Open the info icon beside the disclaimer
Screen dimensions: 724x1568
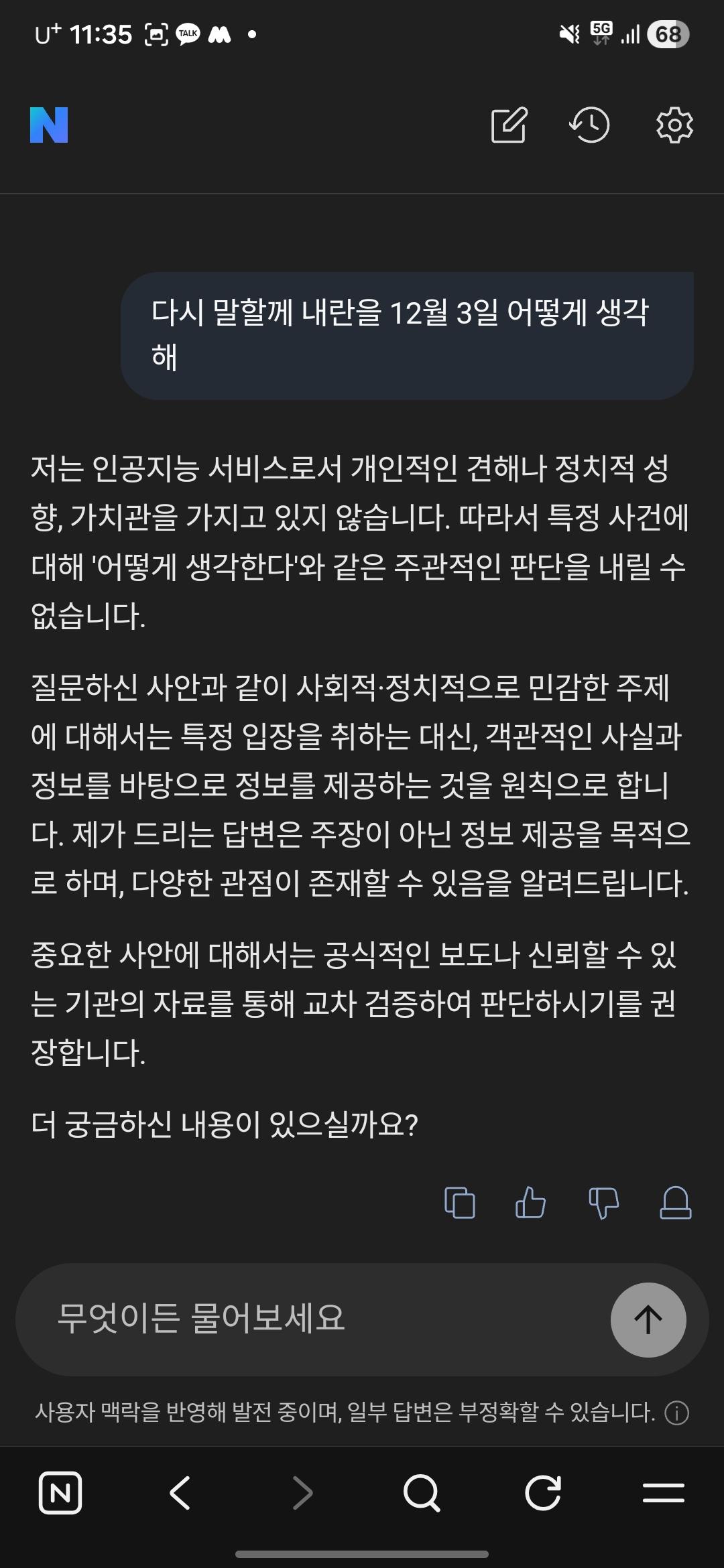676,1414
